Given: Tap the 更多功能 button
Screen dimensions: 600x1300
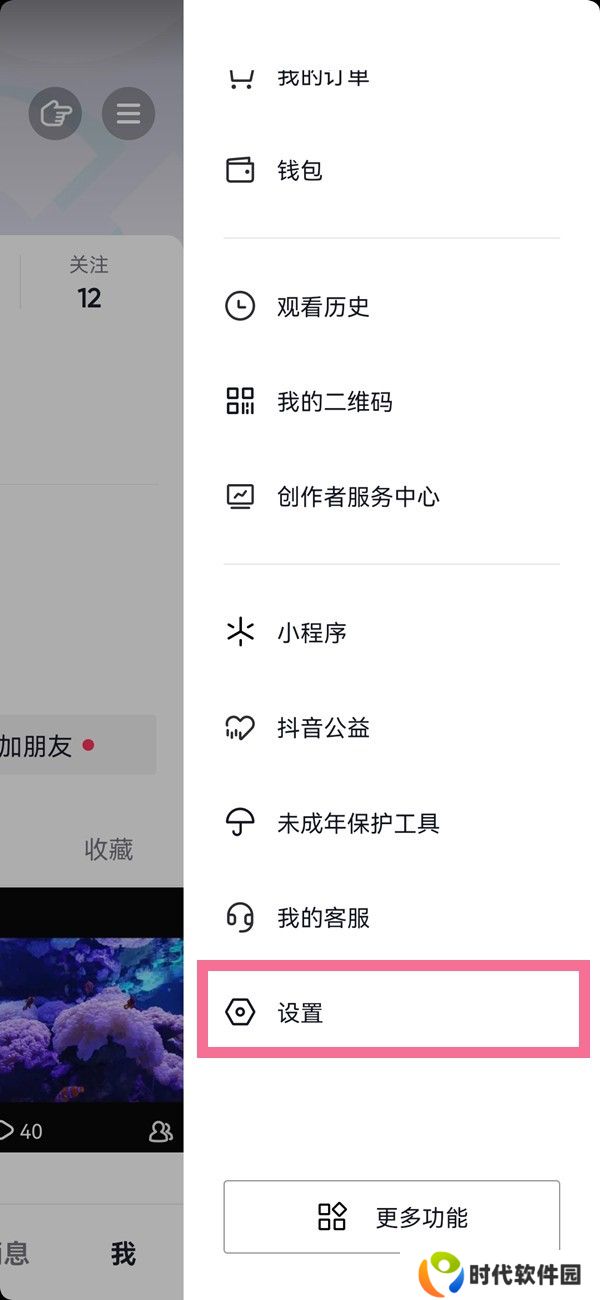Looking at the screenshot, I should (x=391, y=1217).
